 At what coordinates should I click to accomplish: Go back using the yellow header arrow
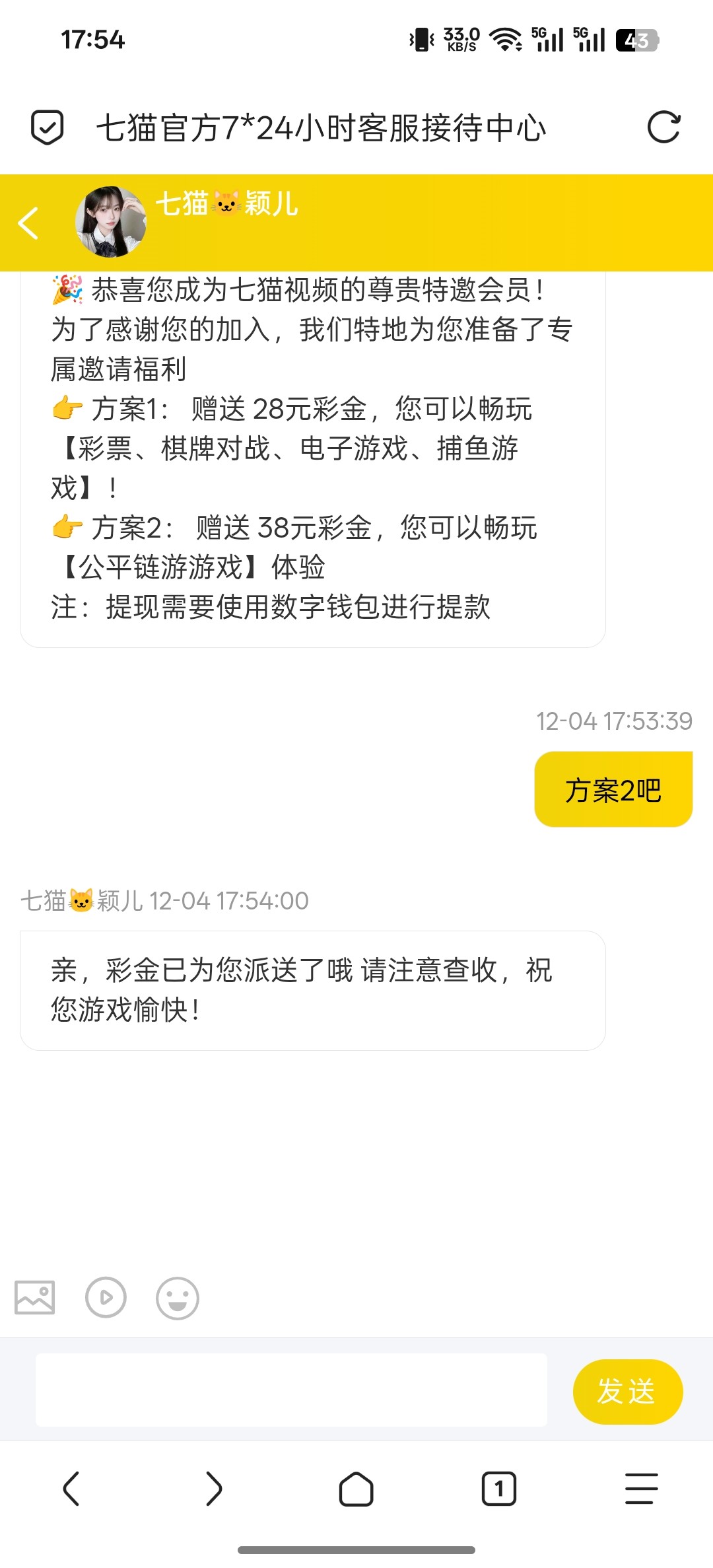tap(28, 223)
